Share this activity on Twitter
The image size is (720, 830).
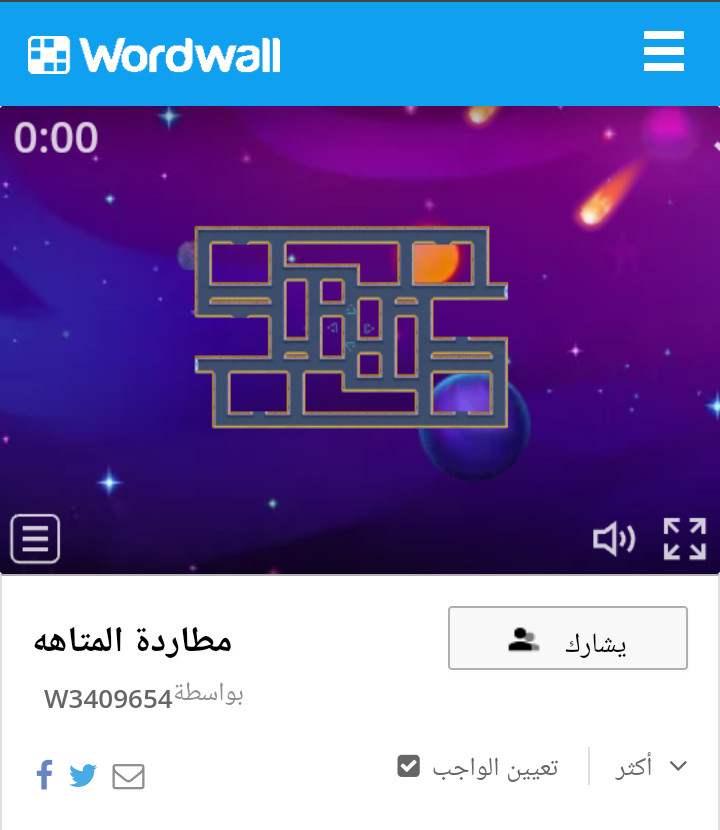pyautogui.click(x=83, y=775)
